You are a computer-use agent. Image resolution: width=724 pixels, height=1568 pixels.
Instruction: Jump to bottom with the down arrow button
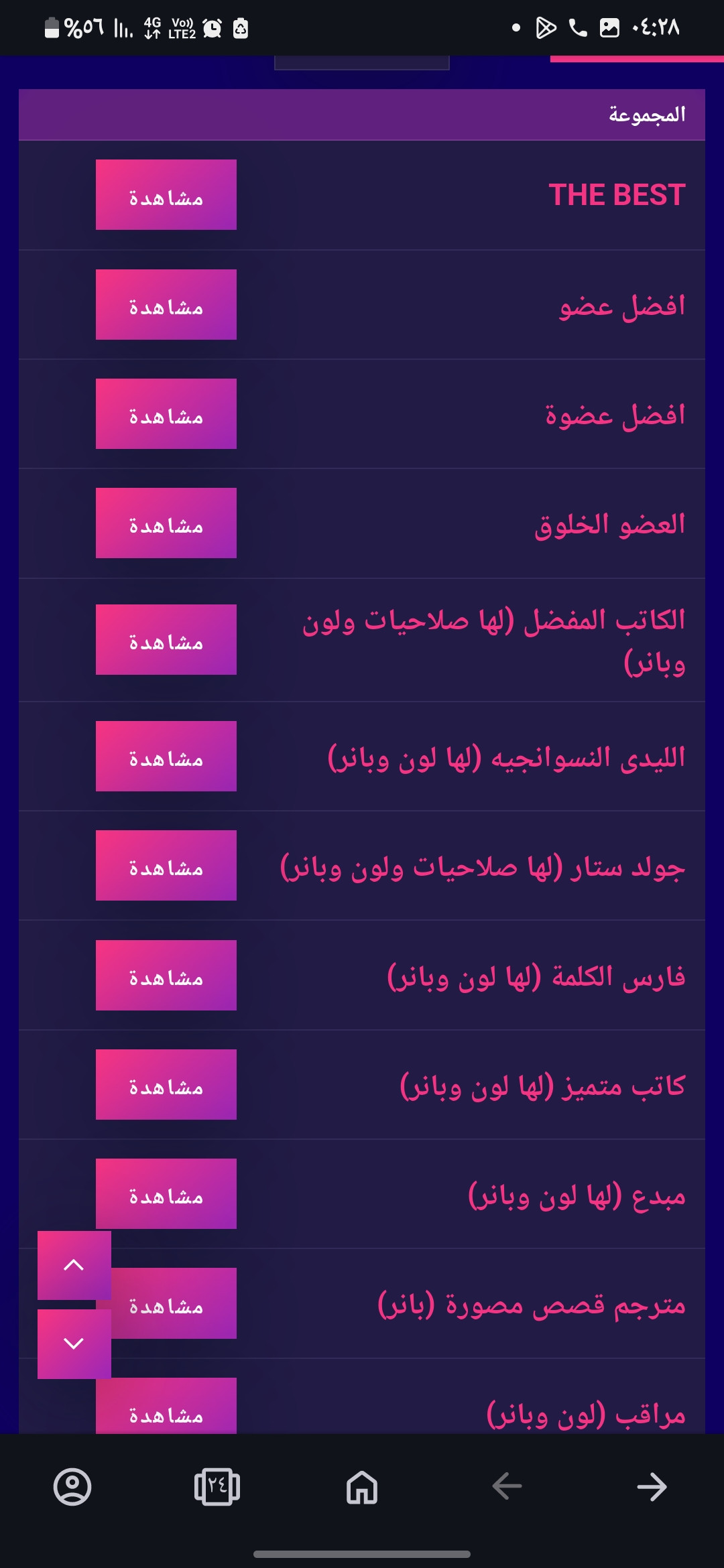point(74,1344)
